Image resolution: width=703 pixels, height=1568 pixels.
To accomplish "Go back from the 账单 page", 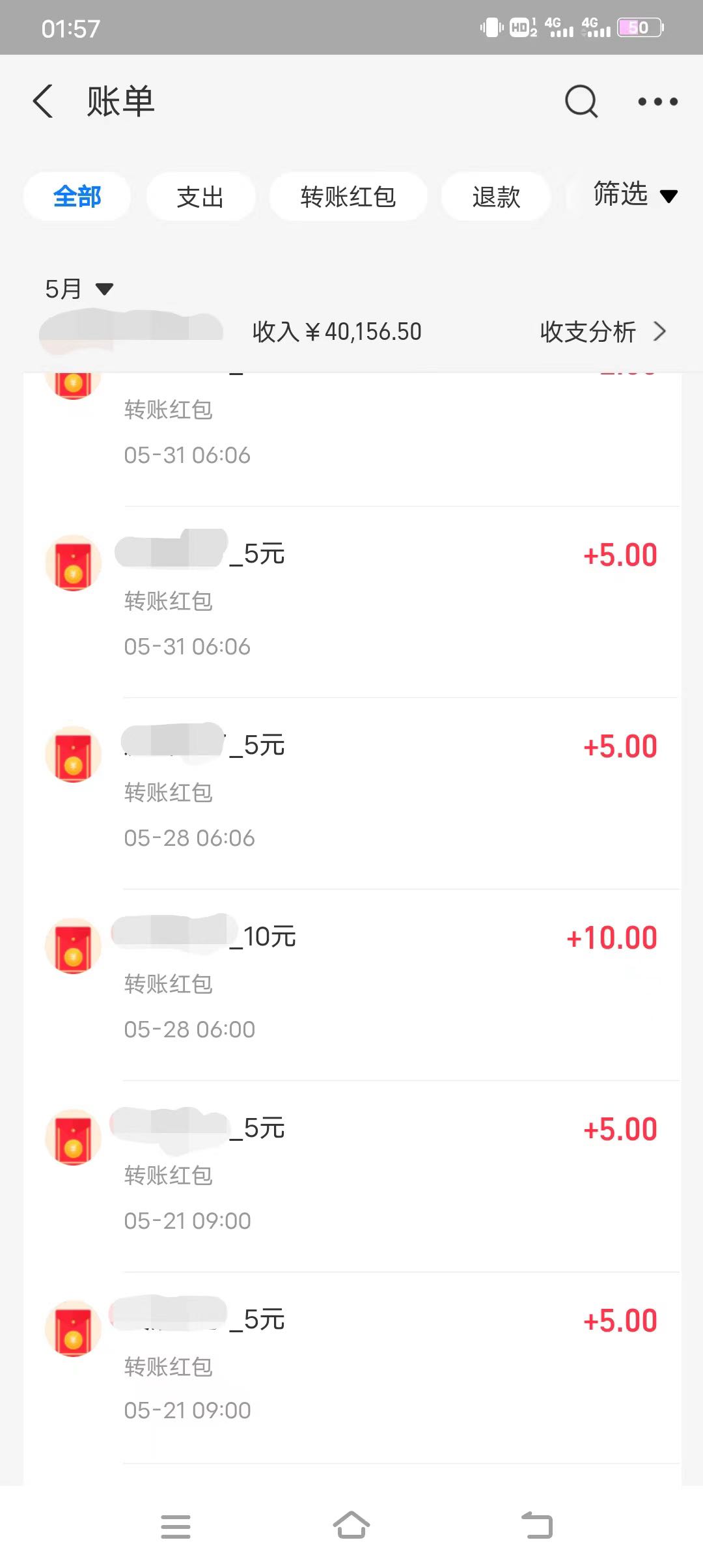I will (x=43, y=102).
